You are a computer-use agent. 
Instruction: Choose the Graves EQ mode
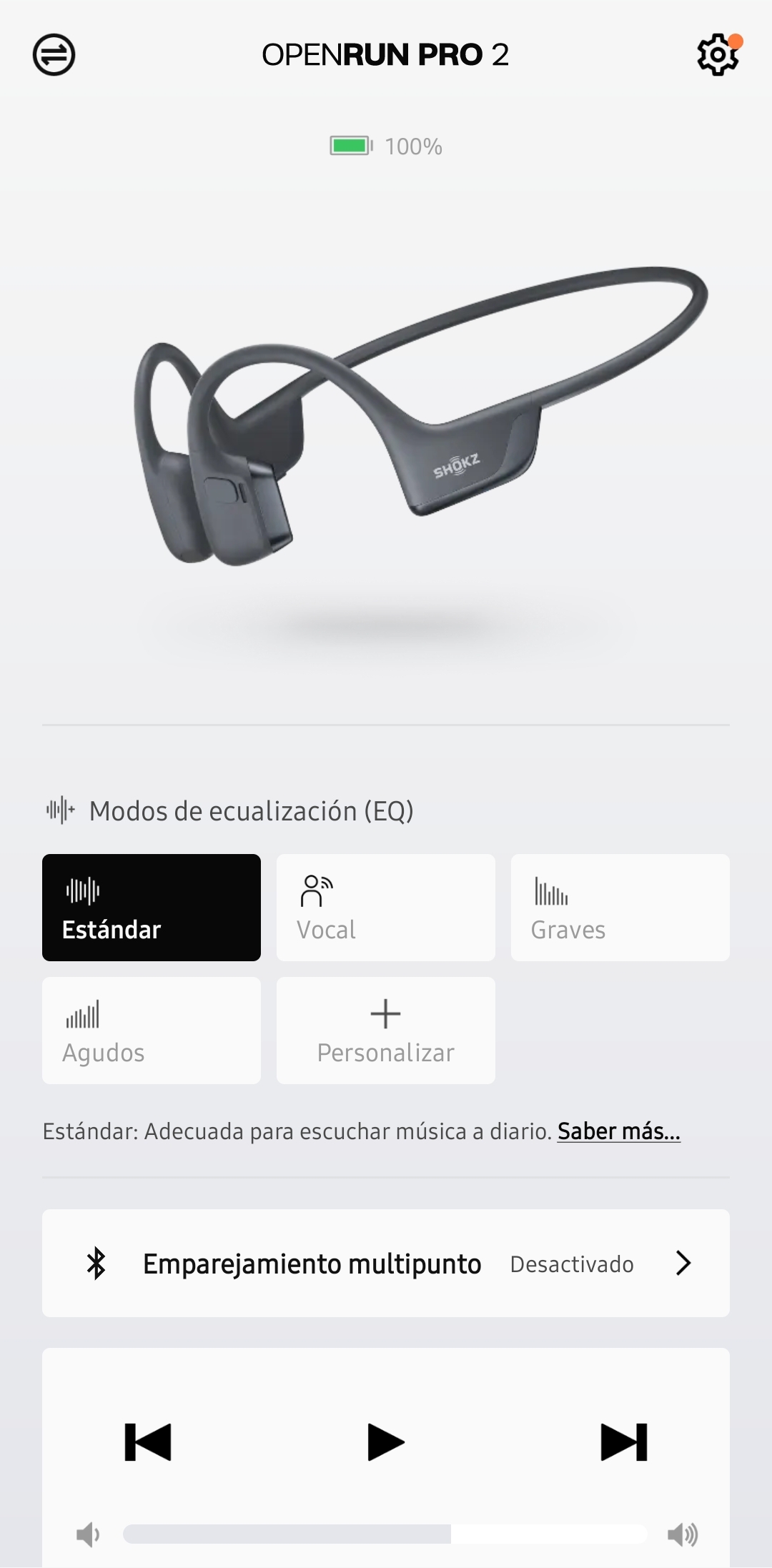pyautogui.click(x=620, y=907)
